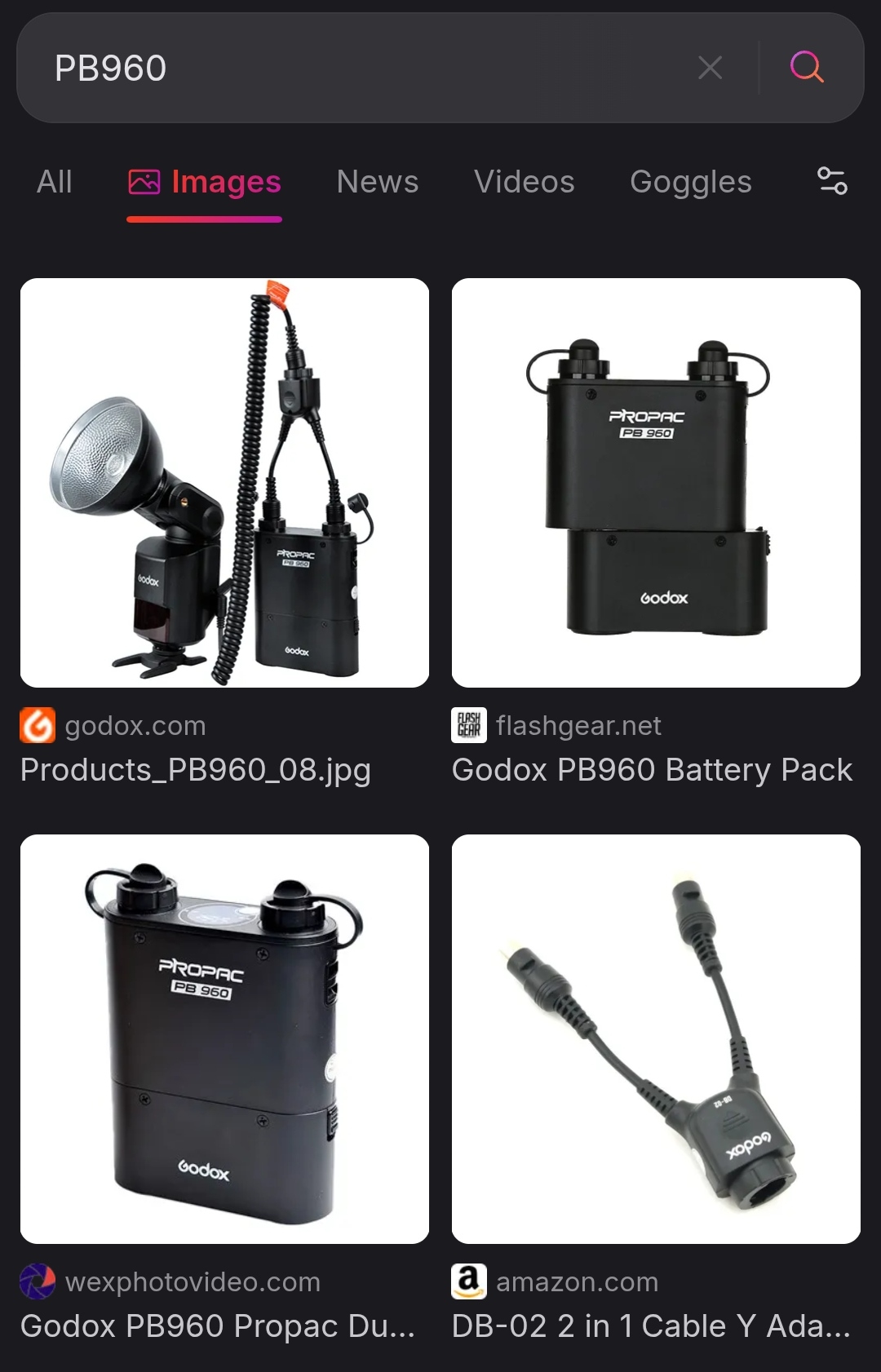Go to the Videos tab
Screen dimensions: 881x1372
tap(525, 182)
